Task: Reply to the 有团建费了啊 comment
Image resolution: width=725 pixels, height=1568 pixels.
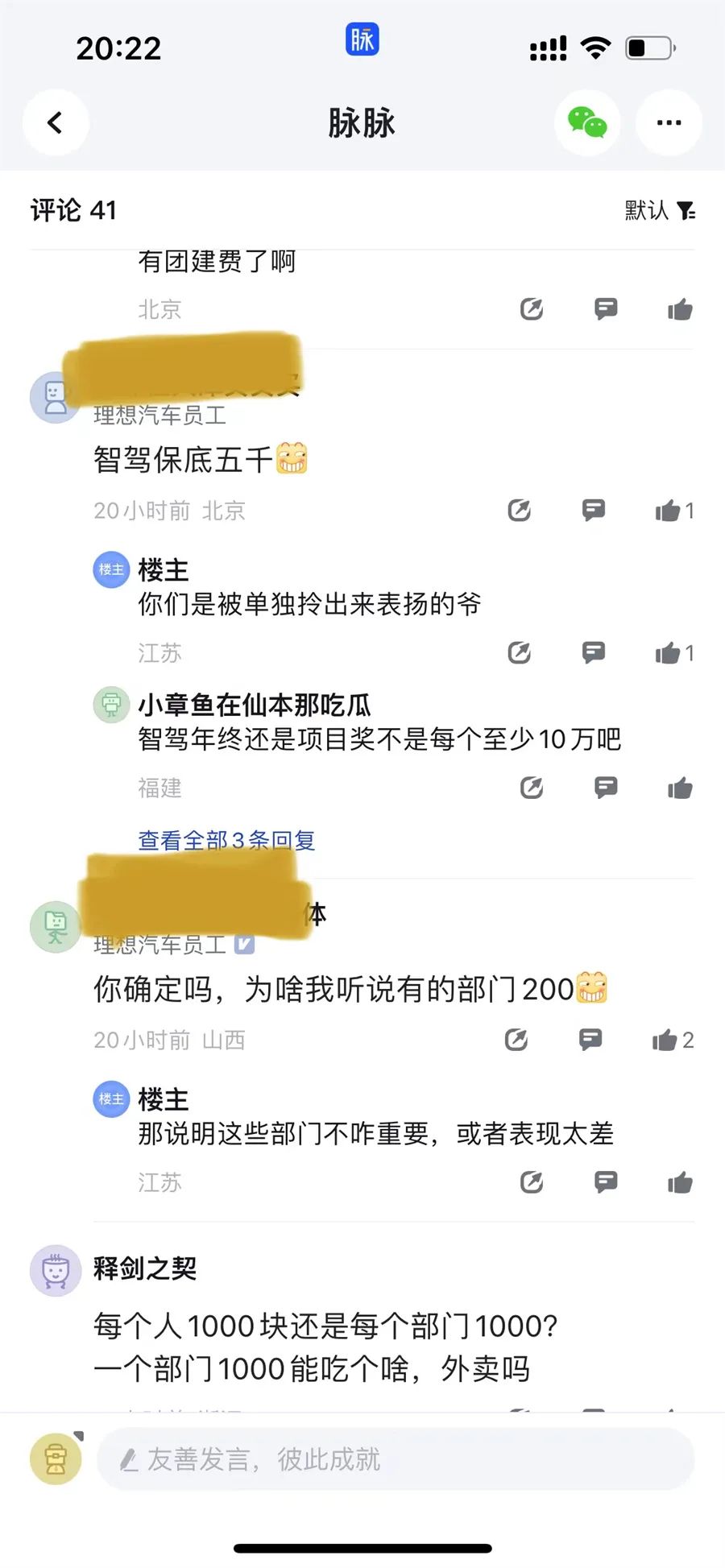Action: click(x=606, y=309)
